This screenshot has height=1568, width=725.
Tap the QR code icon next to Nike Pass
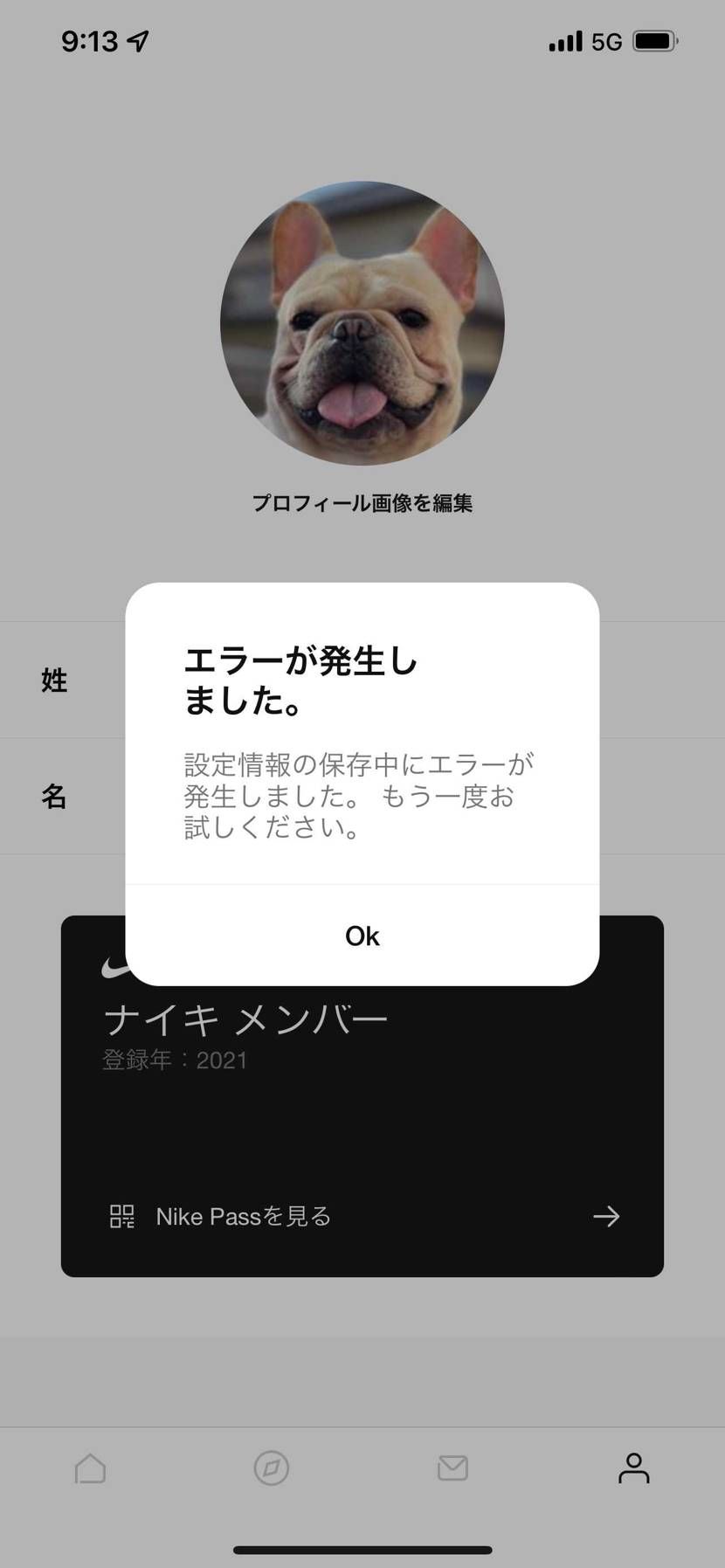point(122,1215)
